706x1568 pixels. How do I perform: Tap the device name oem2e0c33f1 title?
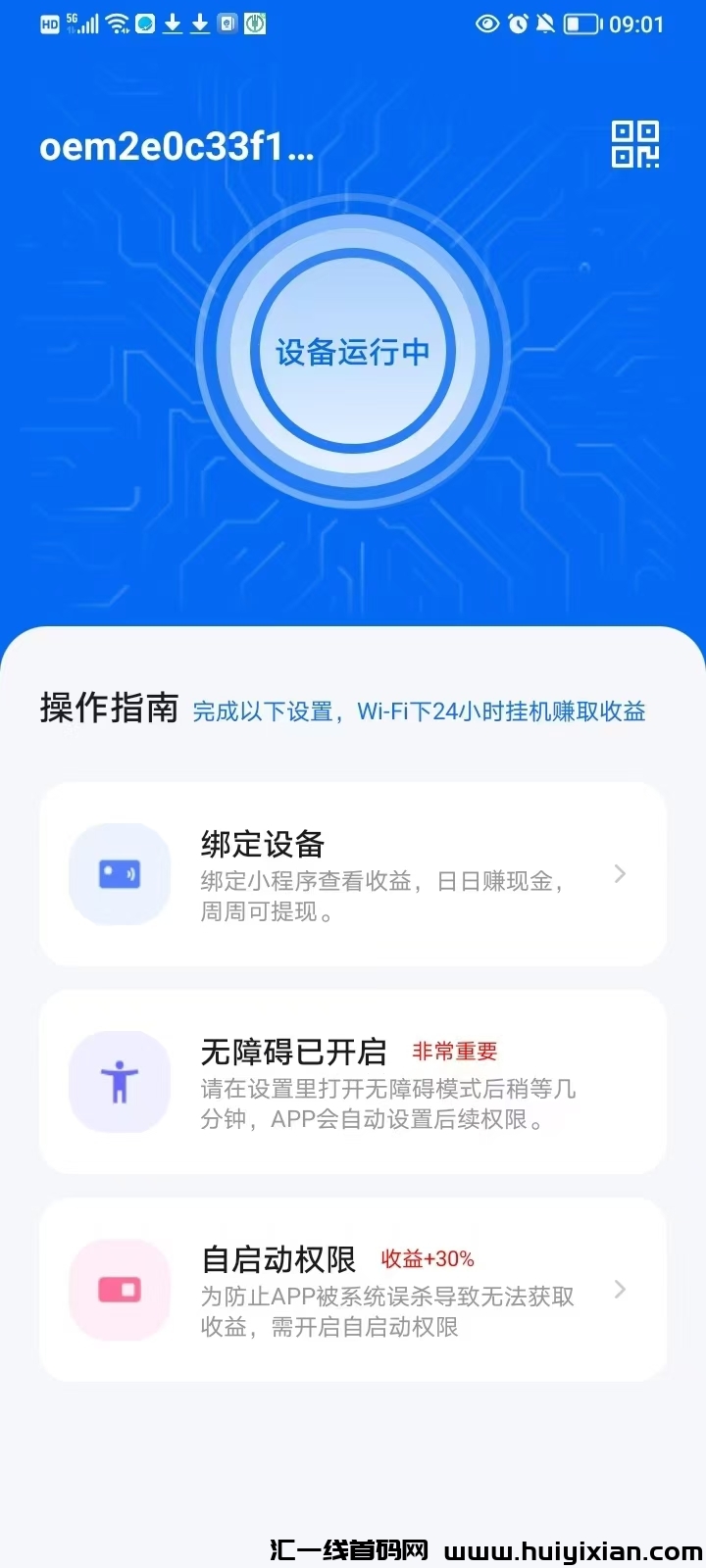(x=176, y=147)
